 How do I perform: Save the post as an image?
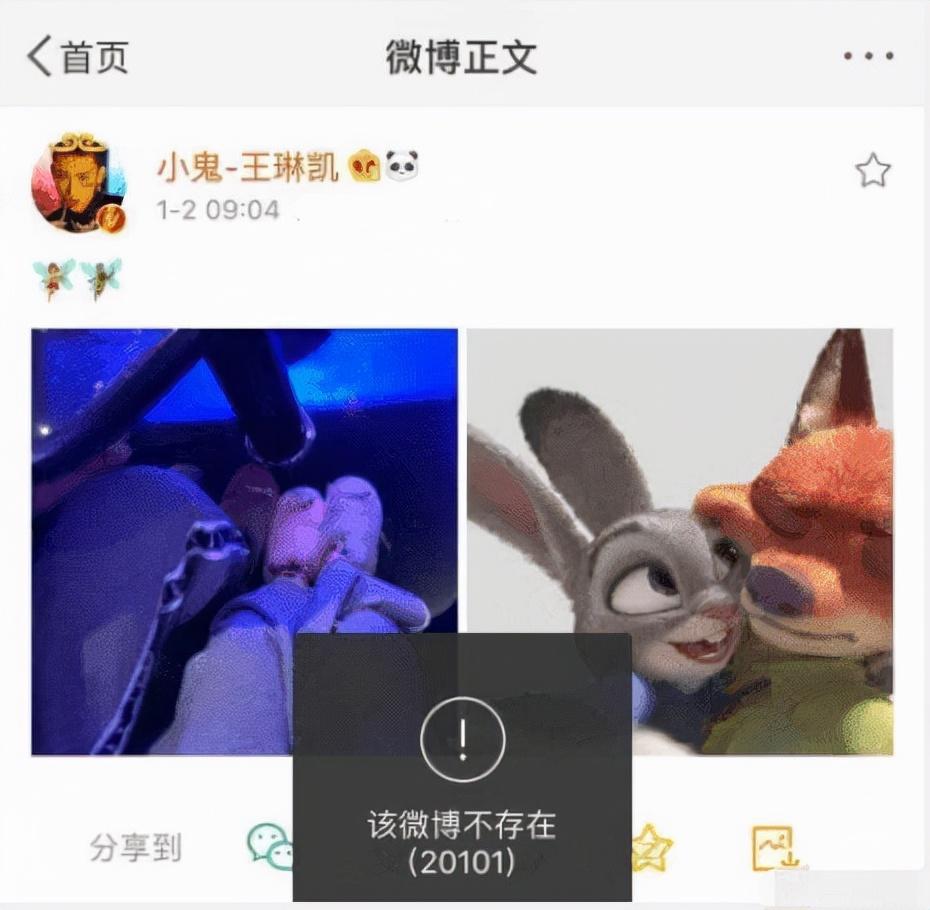coord(772,848)
